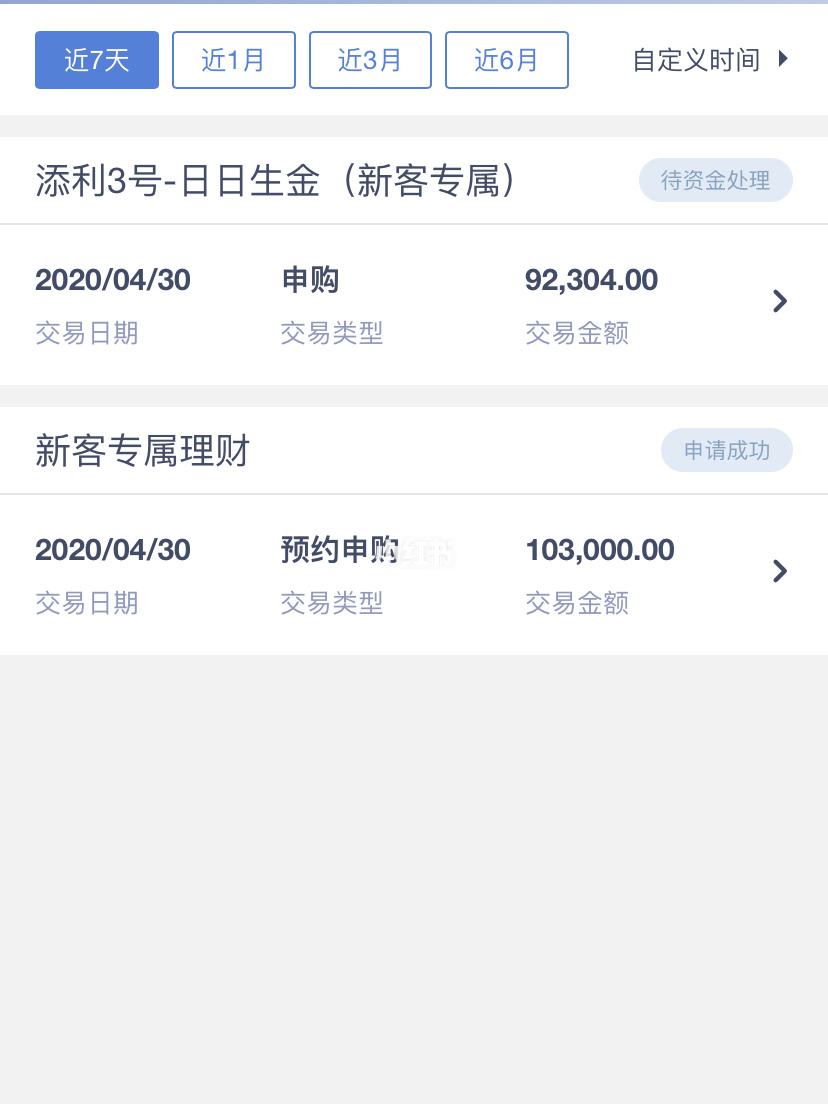Click the 交易日期 label on first record
The height and width of the screenshot is (1104, 828).
[x=87, y=333]
